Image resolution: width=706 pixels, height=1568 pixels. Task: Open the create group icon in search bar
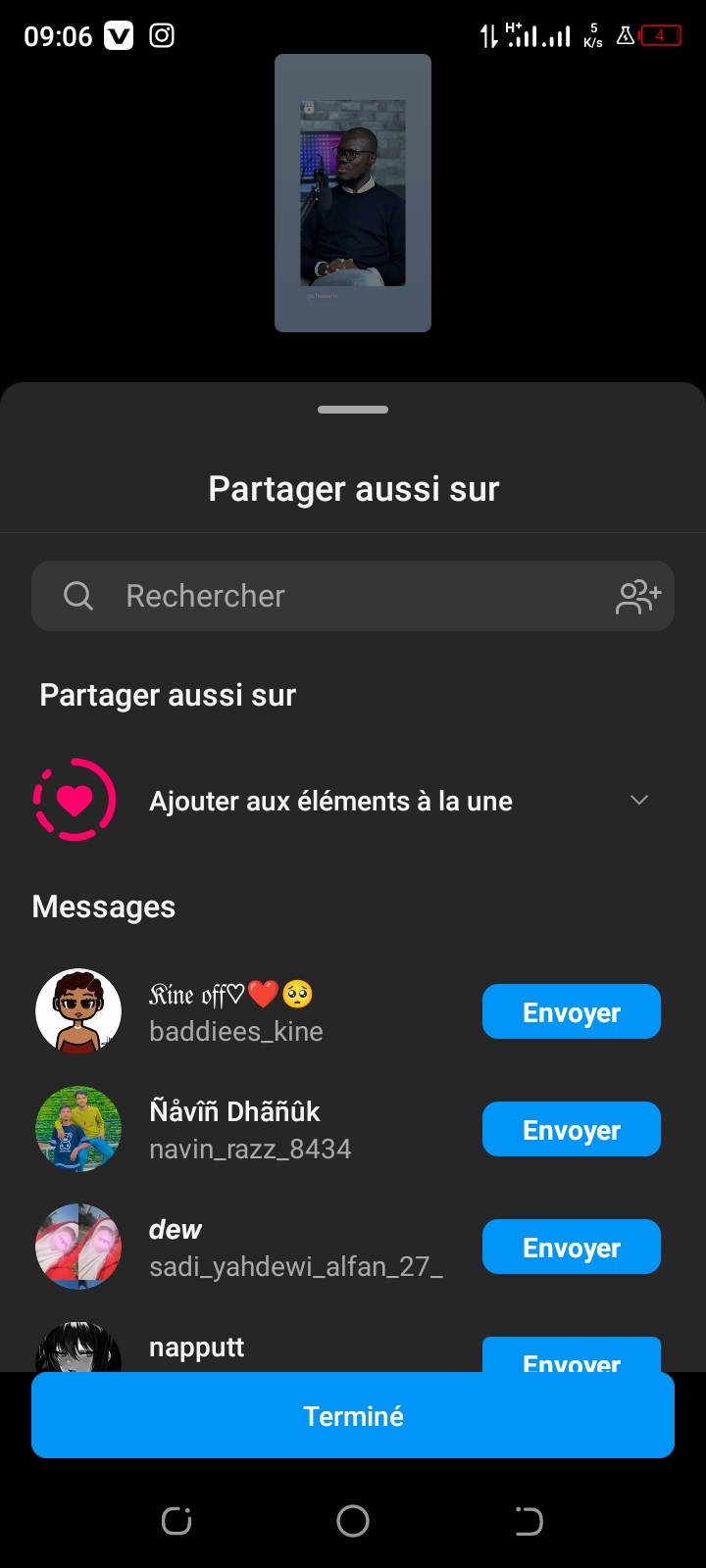(638, 596)
